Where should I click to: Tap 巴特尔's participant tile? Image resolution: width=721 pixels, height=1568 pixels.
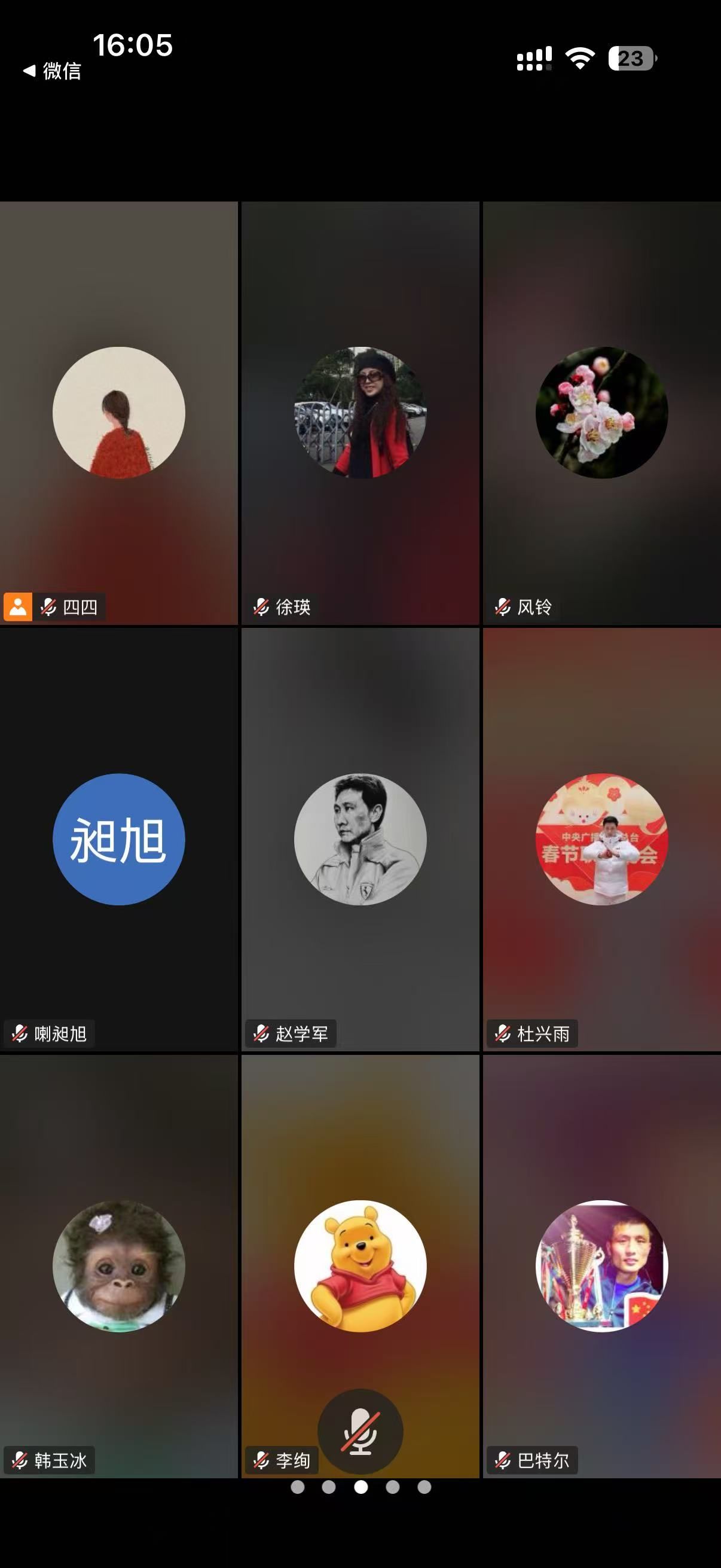(602, 1266)
